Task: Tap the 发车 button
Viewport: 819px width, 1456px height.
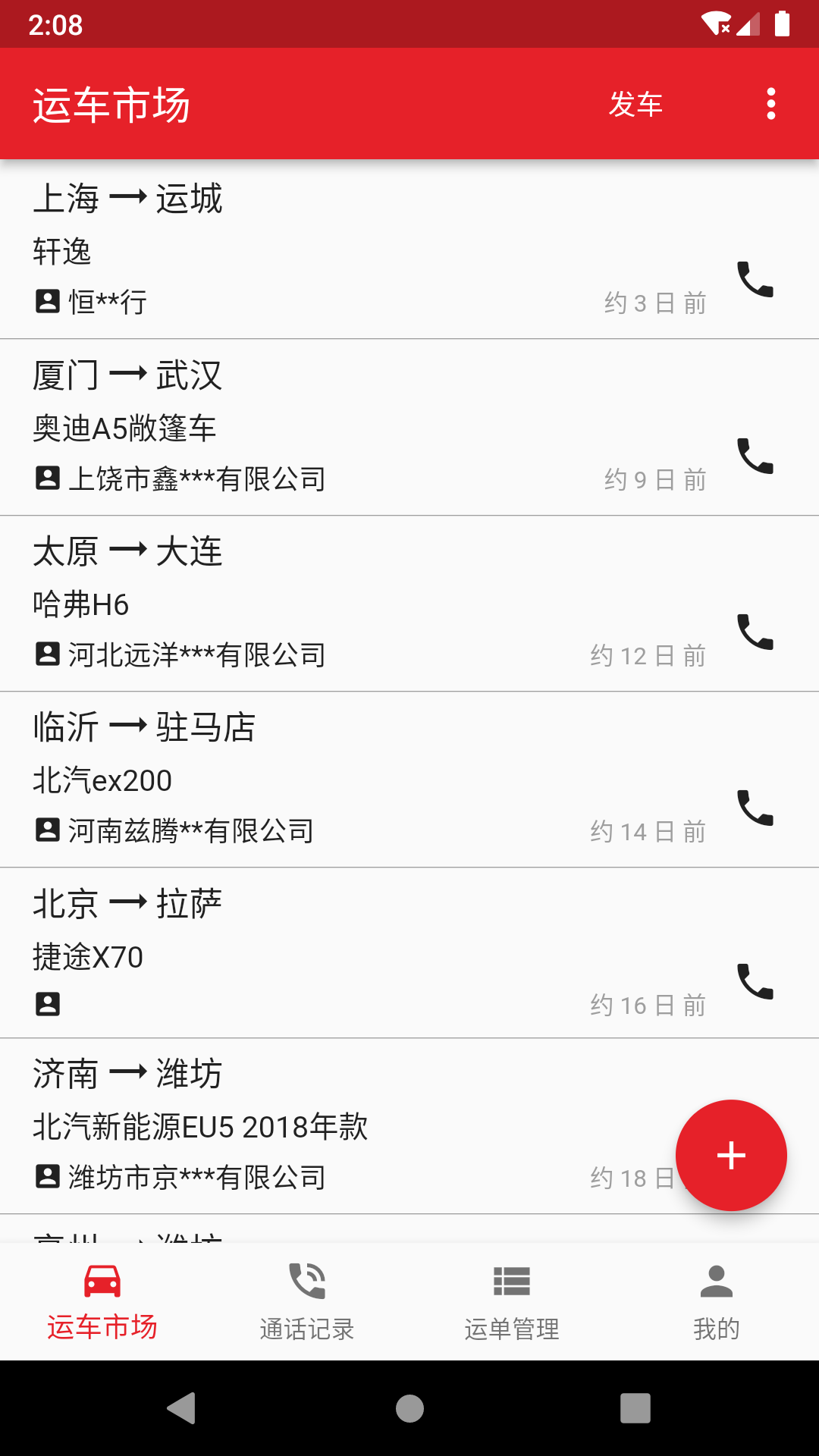Action: pos(637,104)
